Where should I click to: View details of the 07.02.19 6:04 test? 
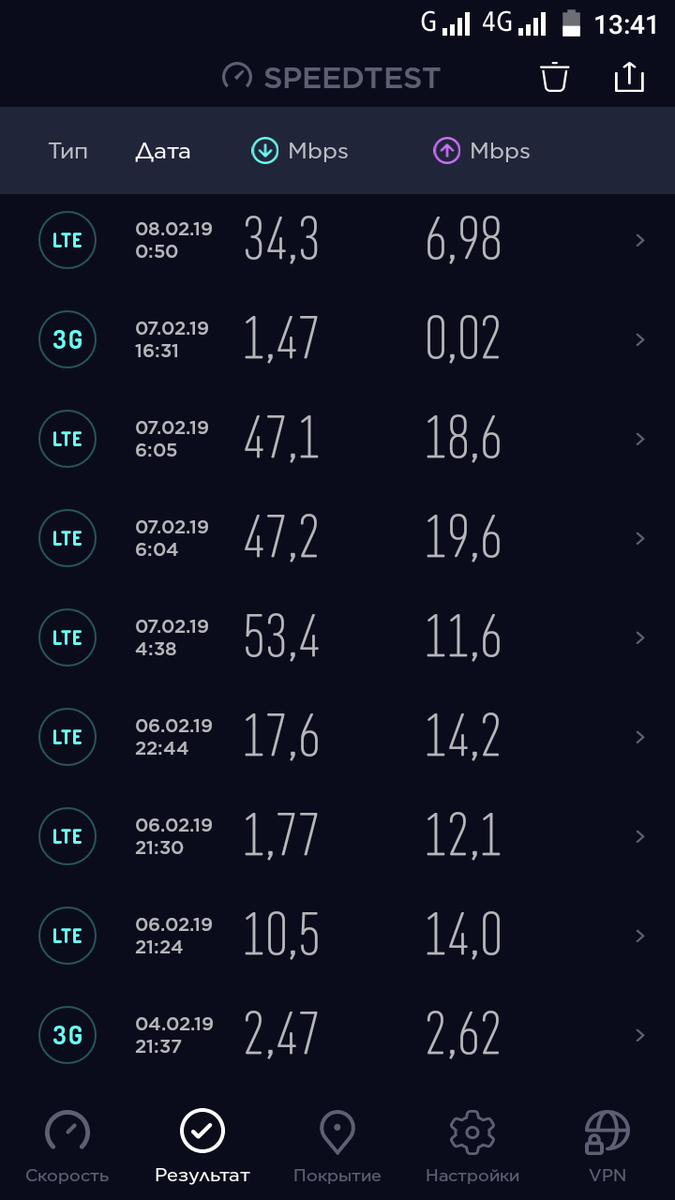pyautogui.click(x=340, y=538)
